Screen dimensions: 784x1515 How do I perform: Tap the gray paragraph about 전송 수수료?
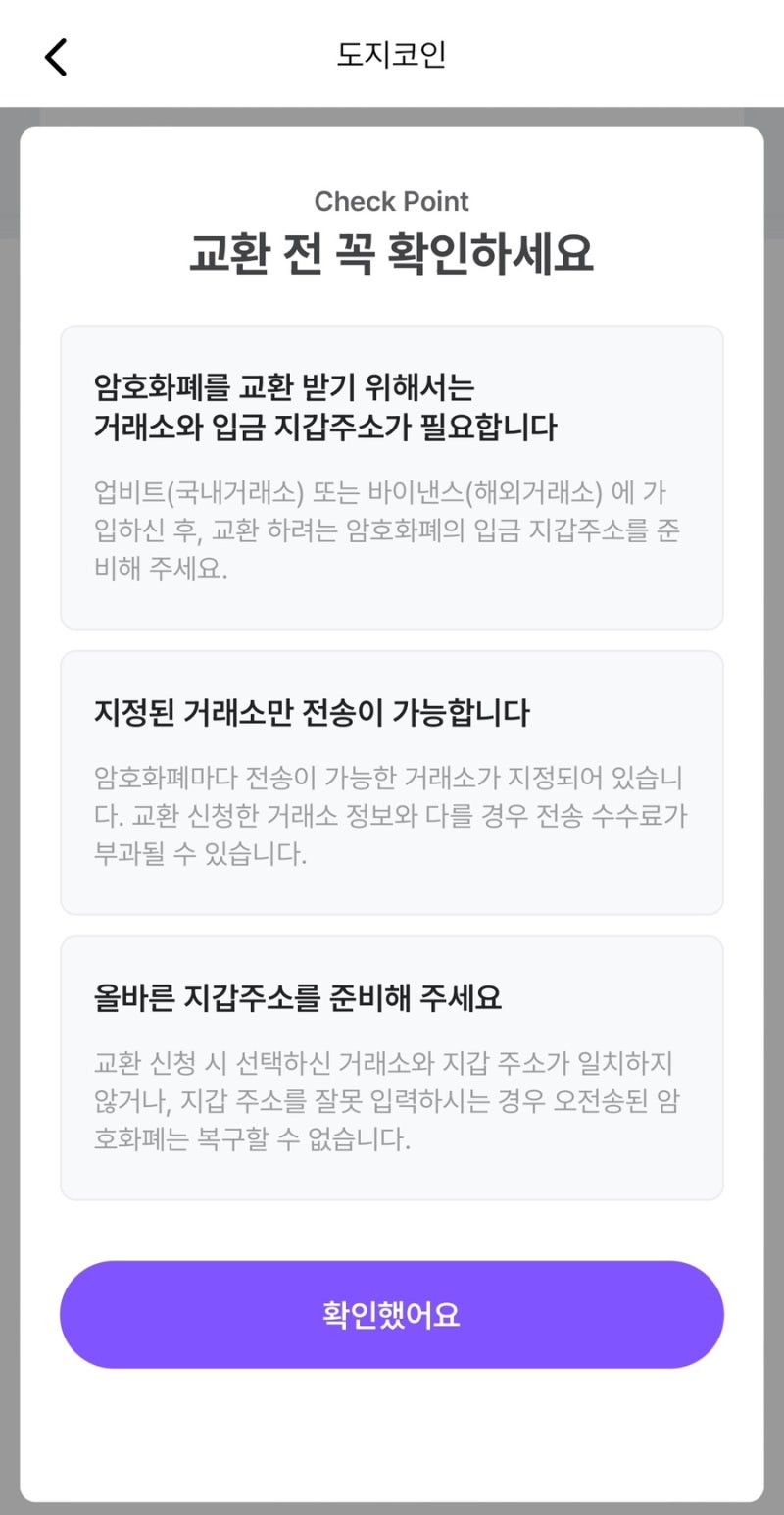coord(391,815)
